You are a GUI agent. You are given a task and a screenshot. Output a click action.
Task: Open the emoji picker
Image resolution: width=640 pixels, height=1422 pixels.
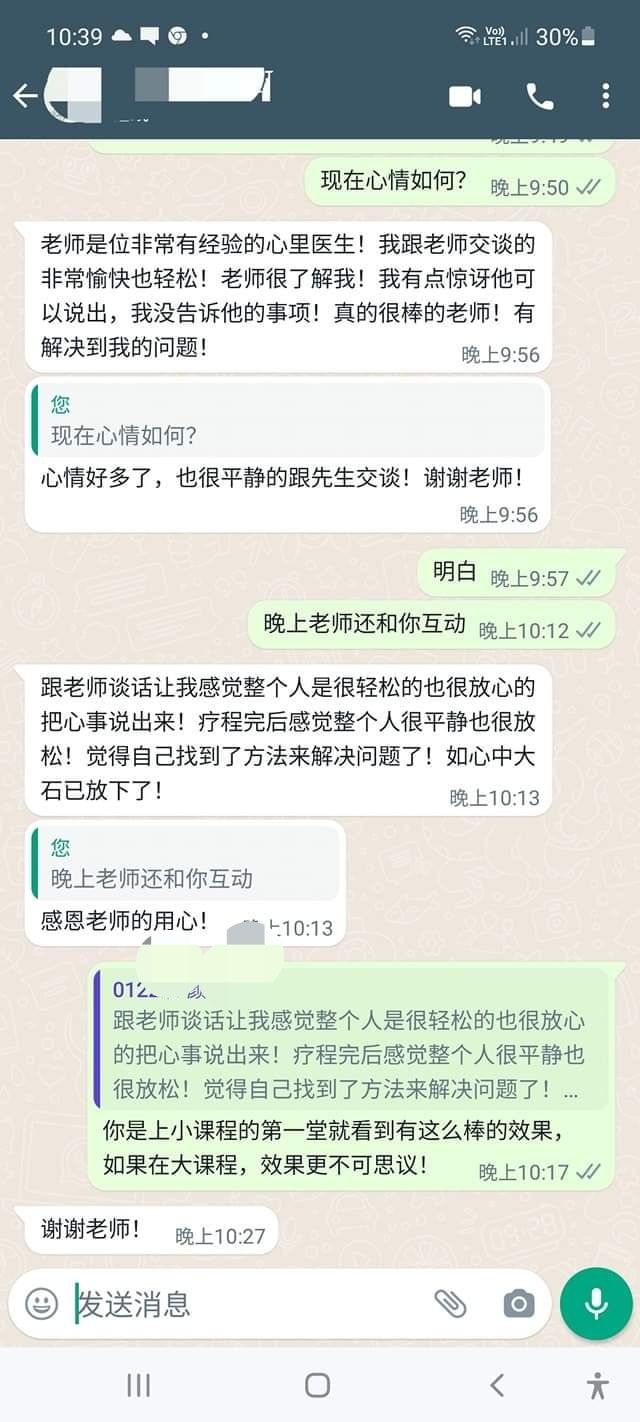[41, 1304]
